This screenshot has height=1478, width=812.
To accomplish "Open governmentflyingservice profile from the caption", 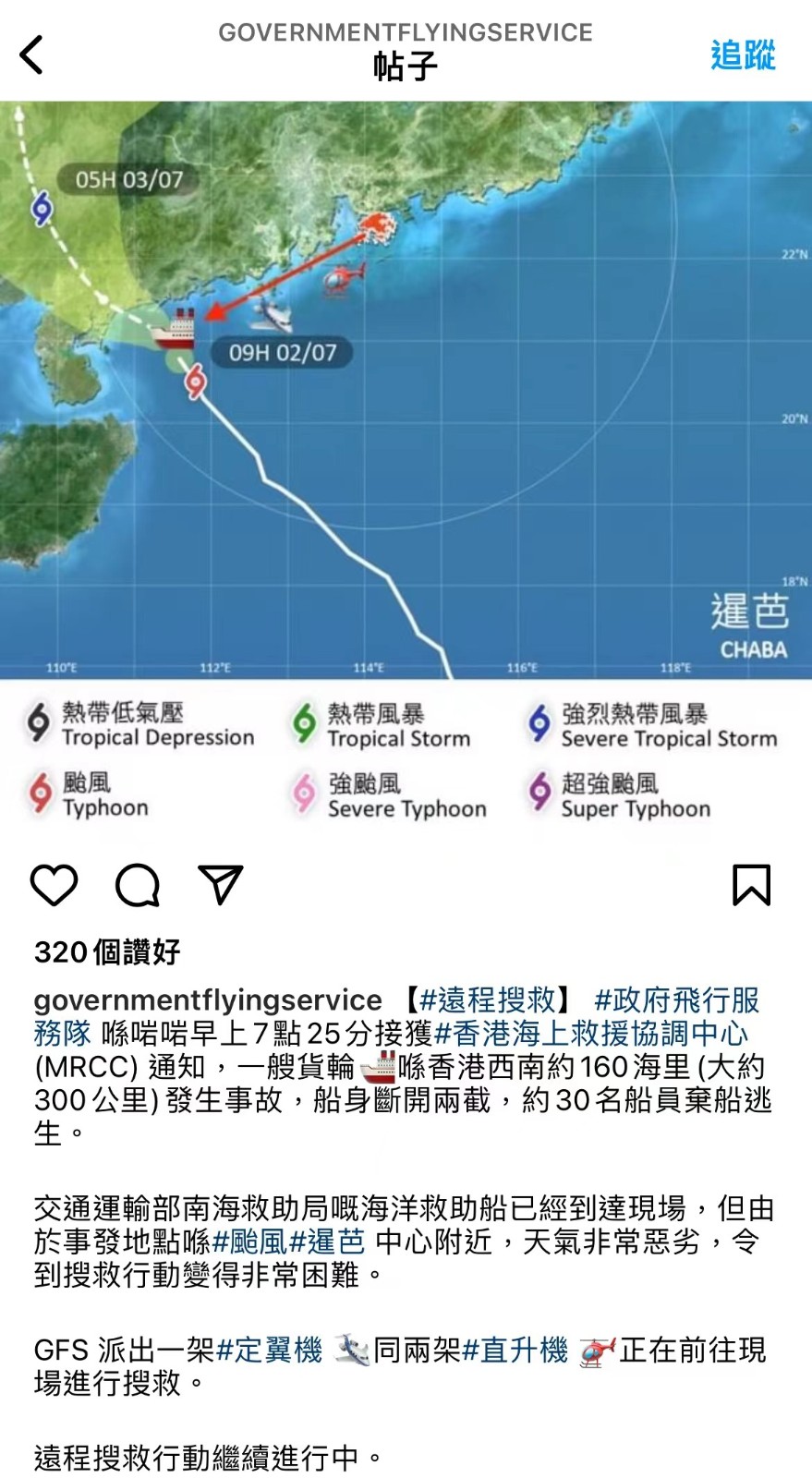I will (208, 999).
